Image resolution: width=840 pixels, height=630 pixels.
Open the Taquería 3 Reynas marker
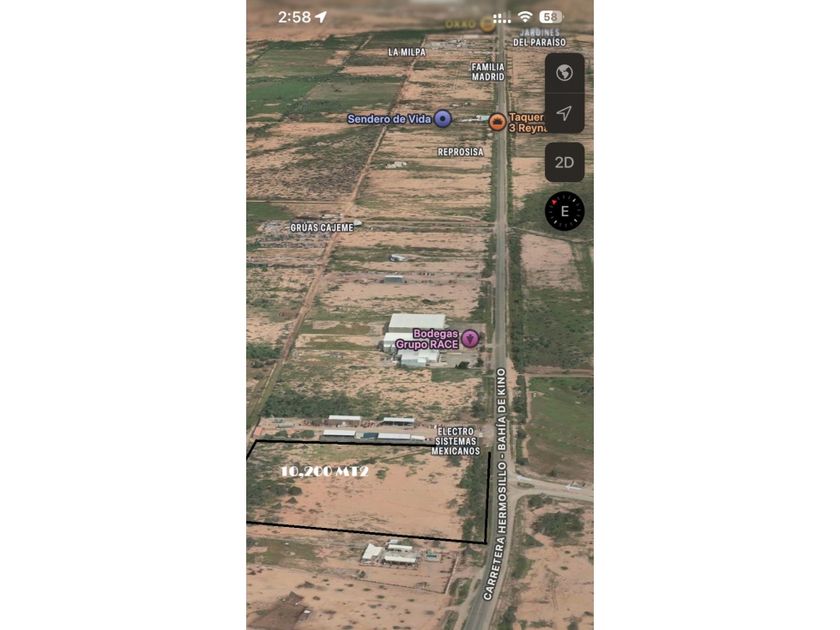tap(497, 122)
